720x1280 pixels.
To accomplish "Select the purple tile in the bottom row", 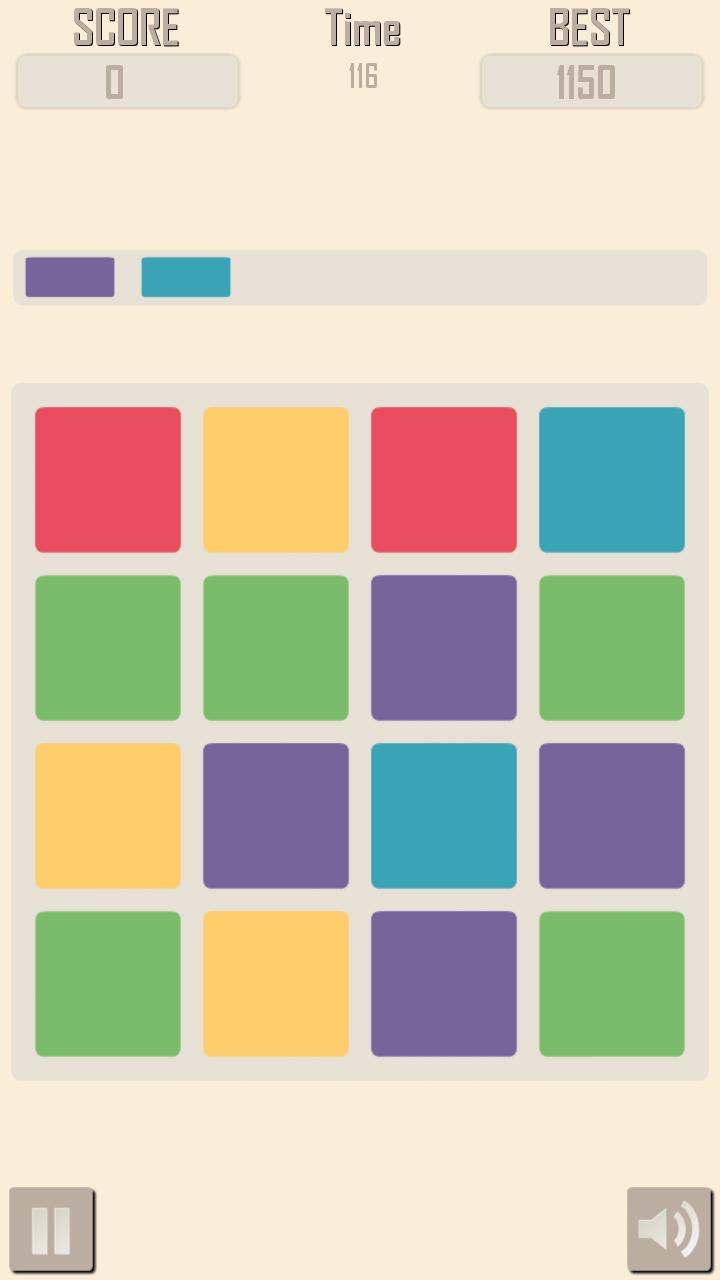I will point(443,983).
